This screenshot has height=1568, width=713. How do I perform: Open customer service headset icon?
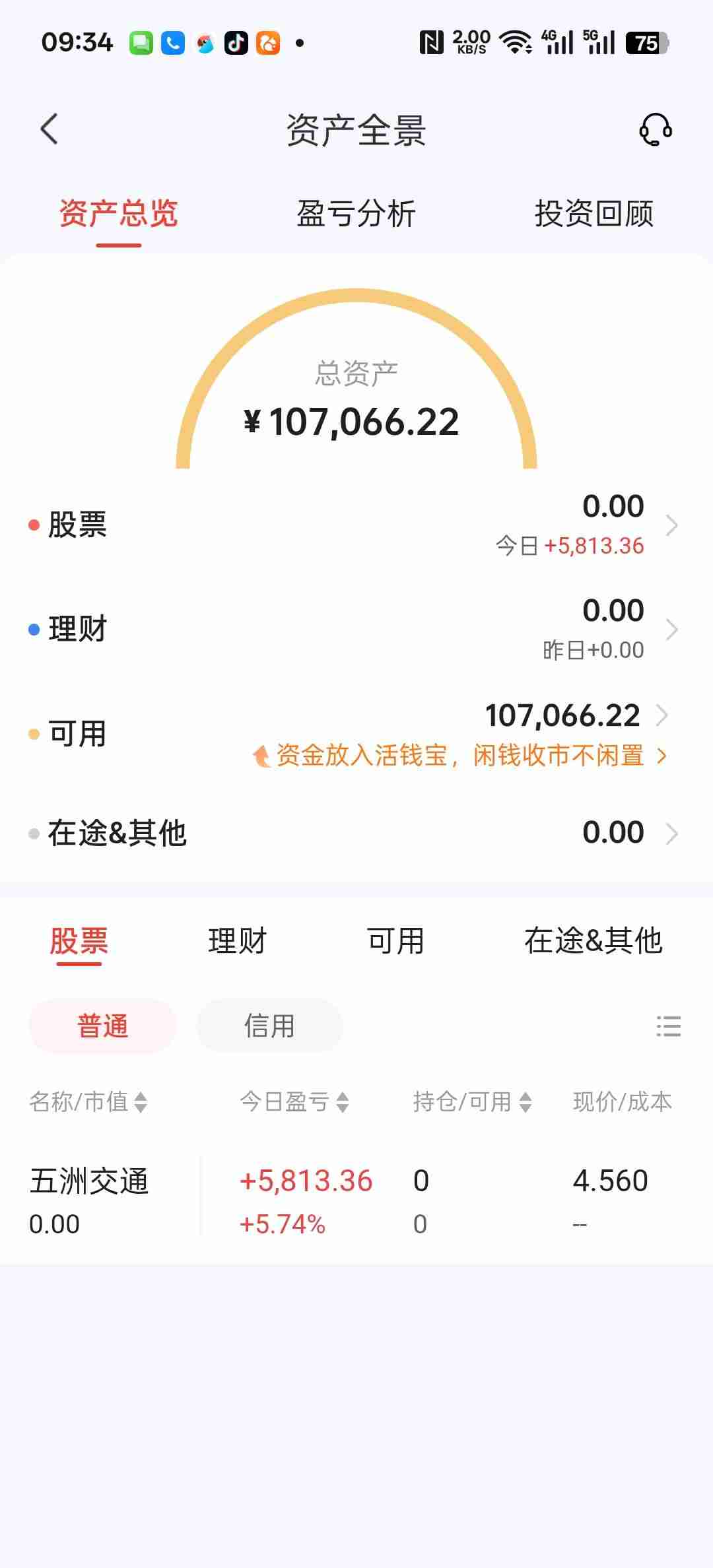(655, 129)
